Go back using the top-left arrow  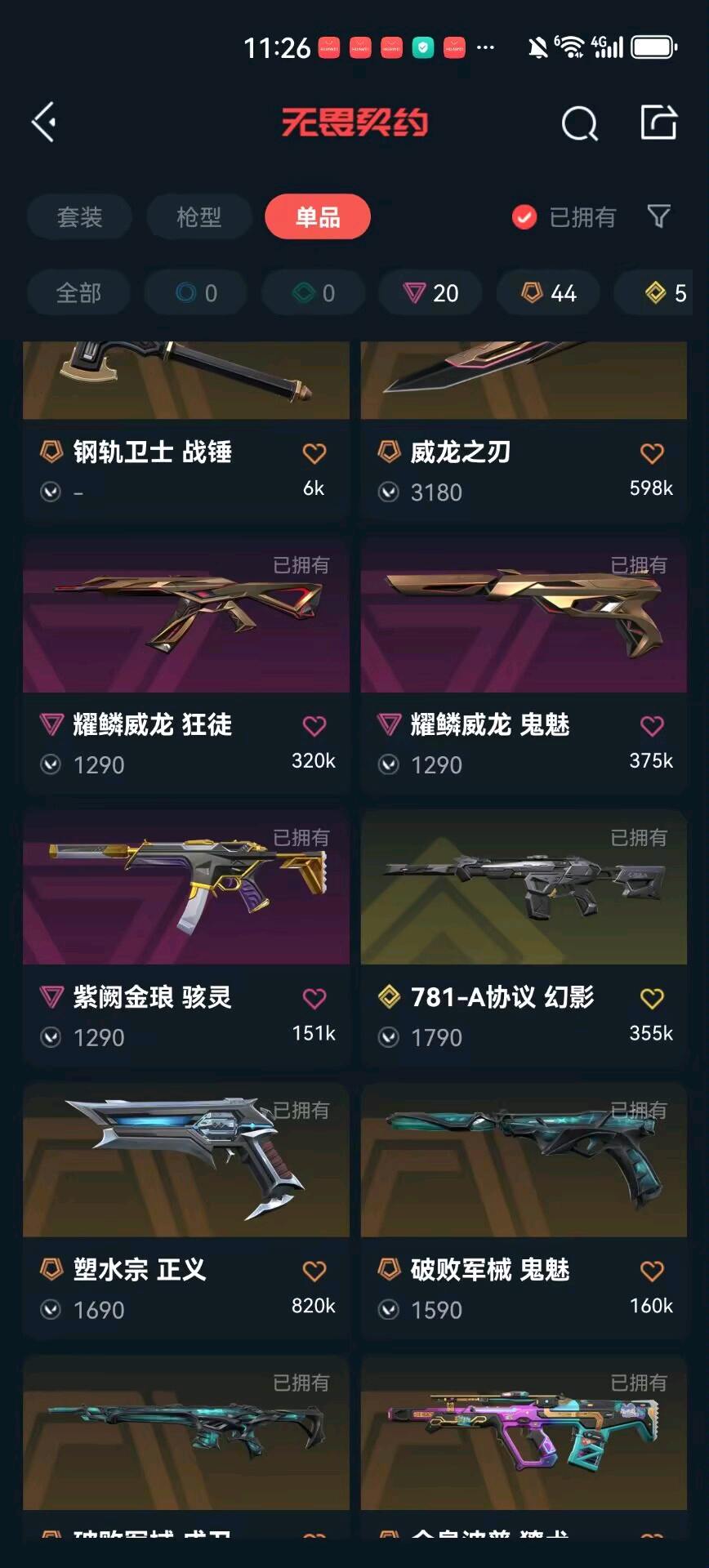click(x=44, y=122)
